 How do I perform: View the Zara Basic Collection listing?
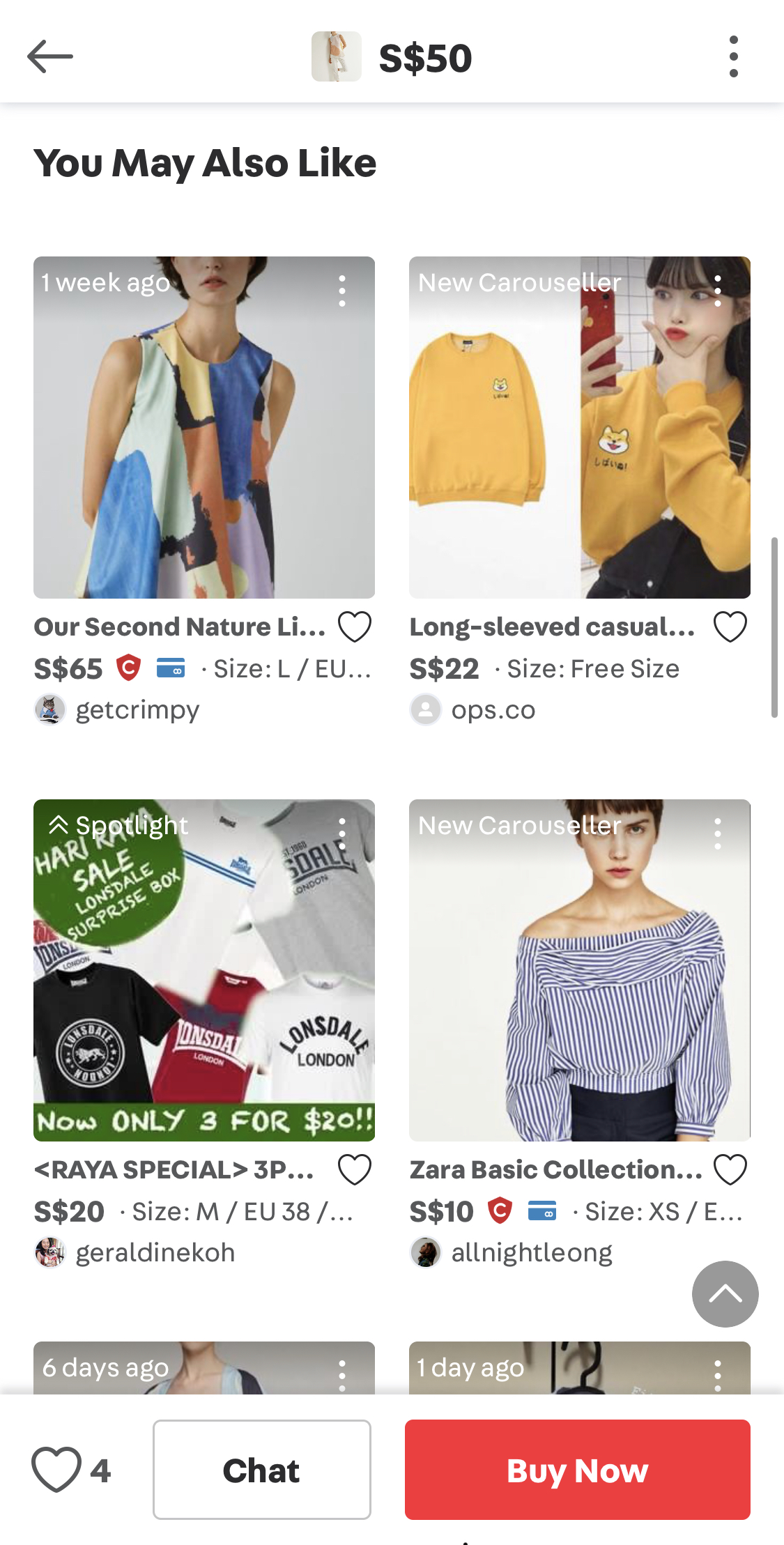[580, 970]
